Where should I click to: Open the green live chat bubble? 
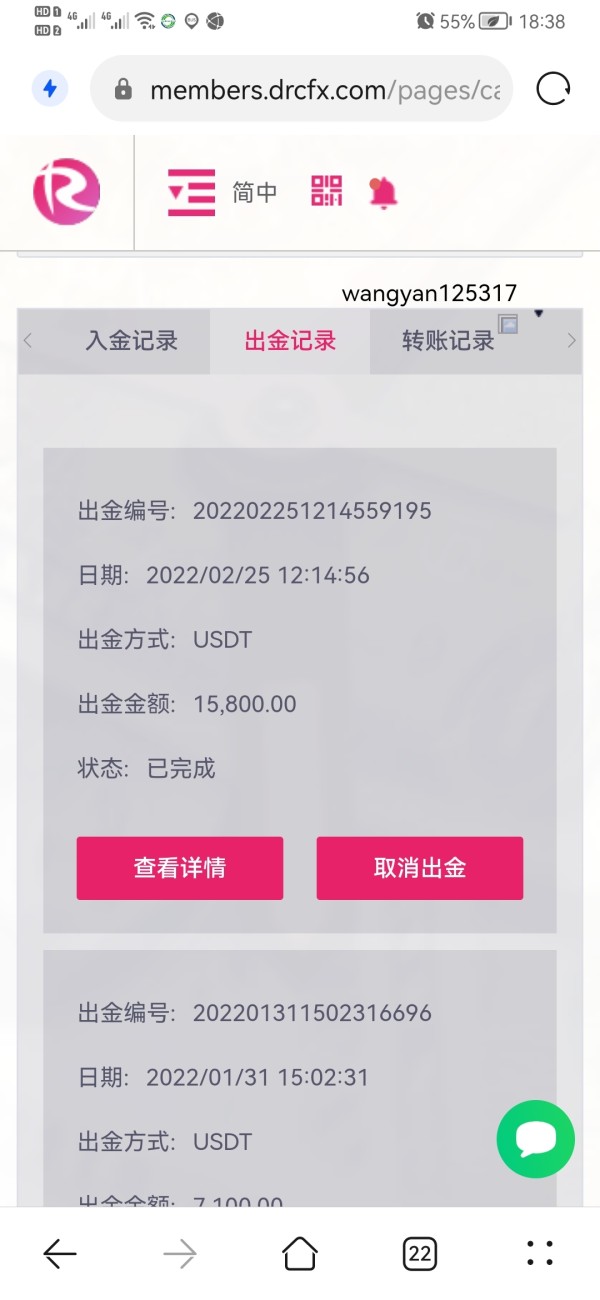[536, 1139]
